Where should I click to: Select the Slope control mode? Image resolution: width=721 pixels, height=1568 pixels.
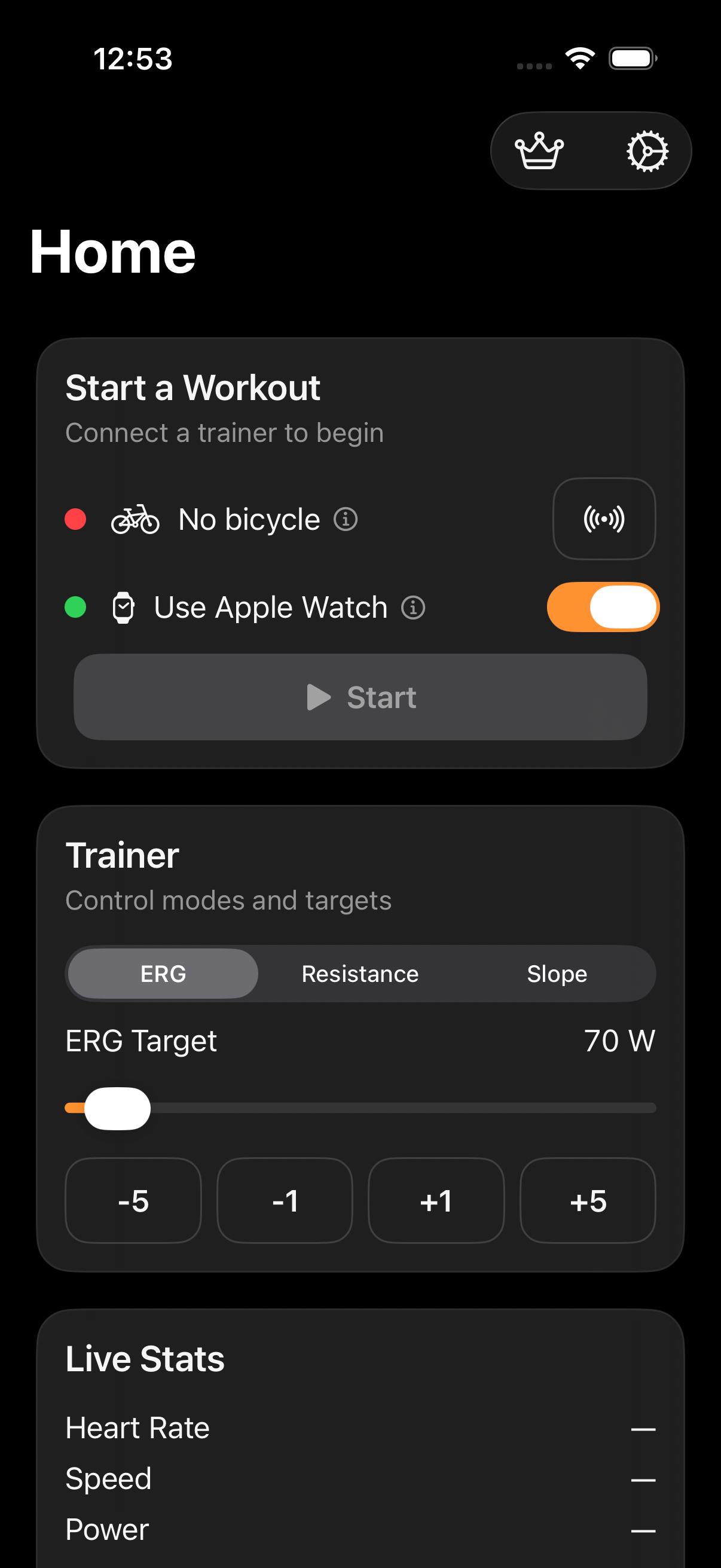click(x=557, y=974)
